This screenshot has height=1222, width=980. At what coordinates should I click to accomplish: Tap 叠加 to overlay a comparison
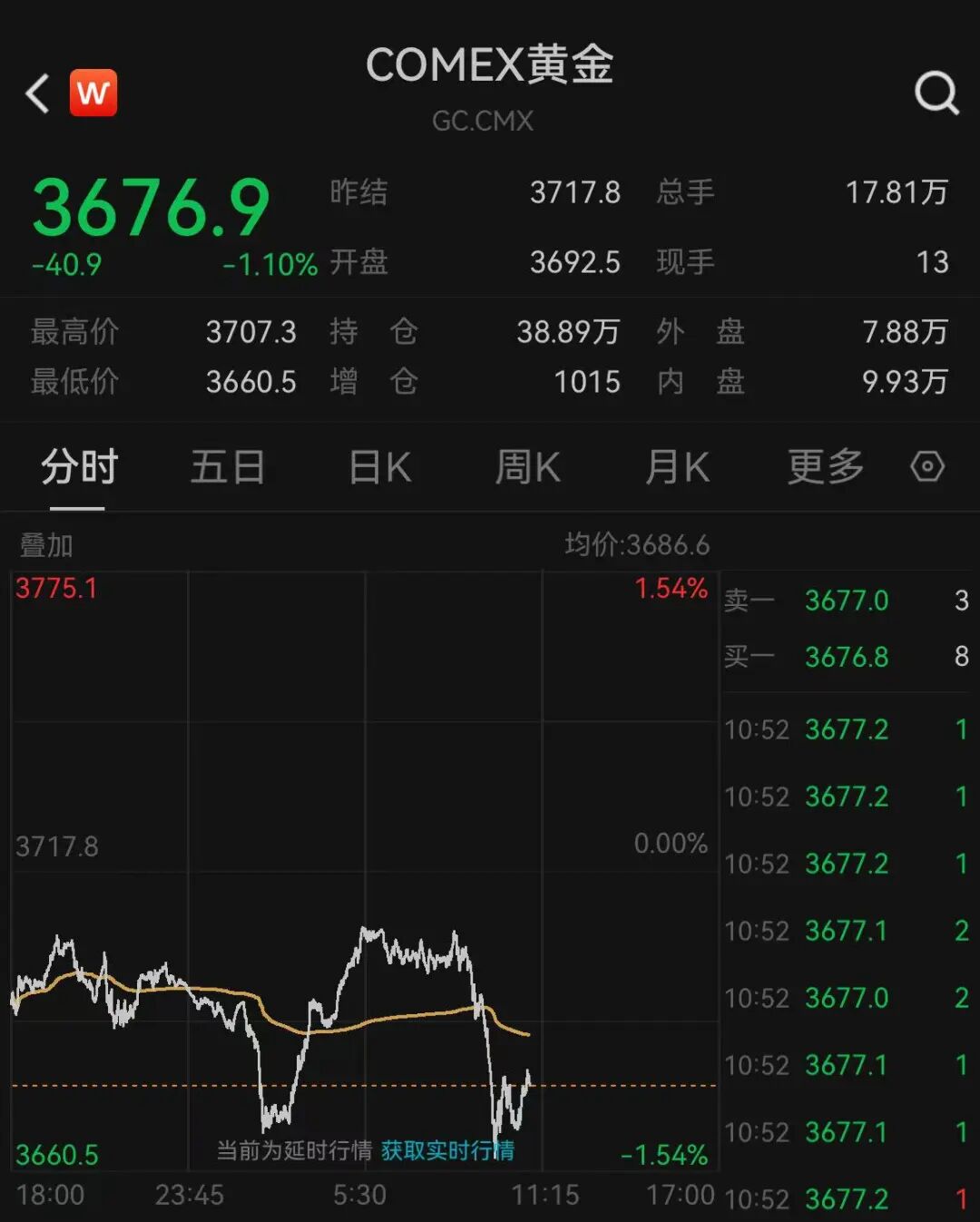pos(46,545)
